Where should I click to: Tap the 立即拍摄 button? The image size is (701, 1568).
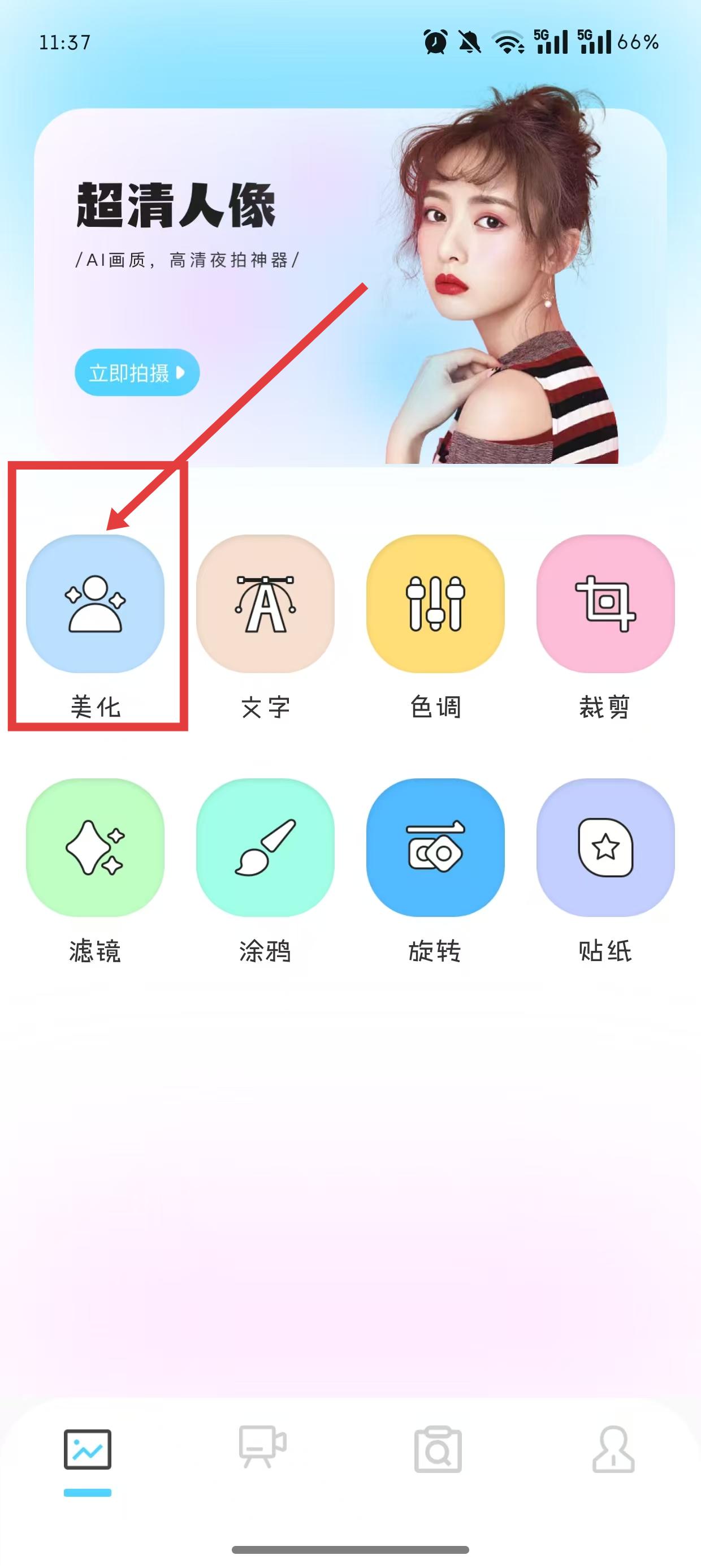[x=137, y=373]
